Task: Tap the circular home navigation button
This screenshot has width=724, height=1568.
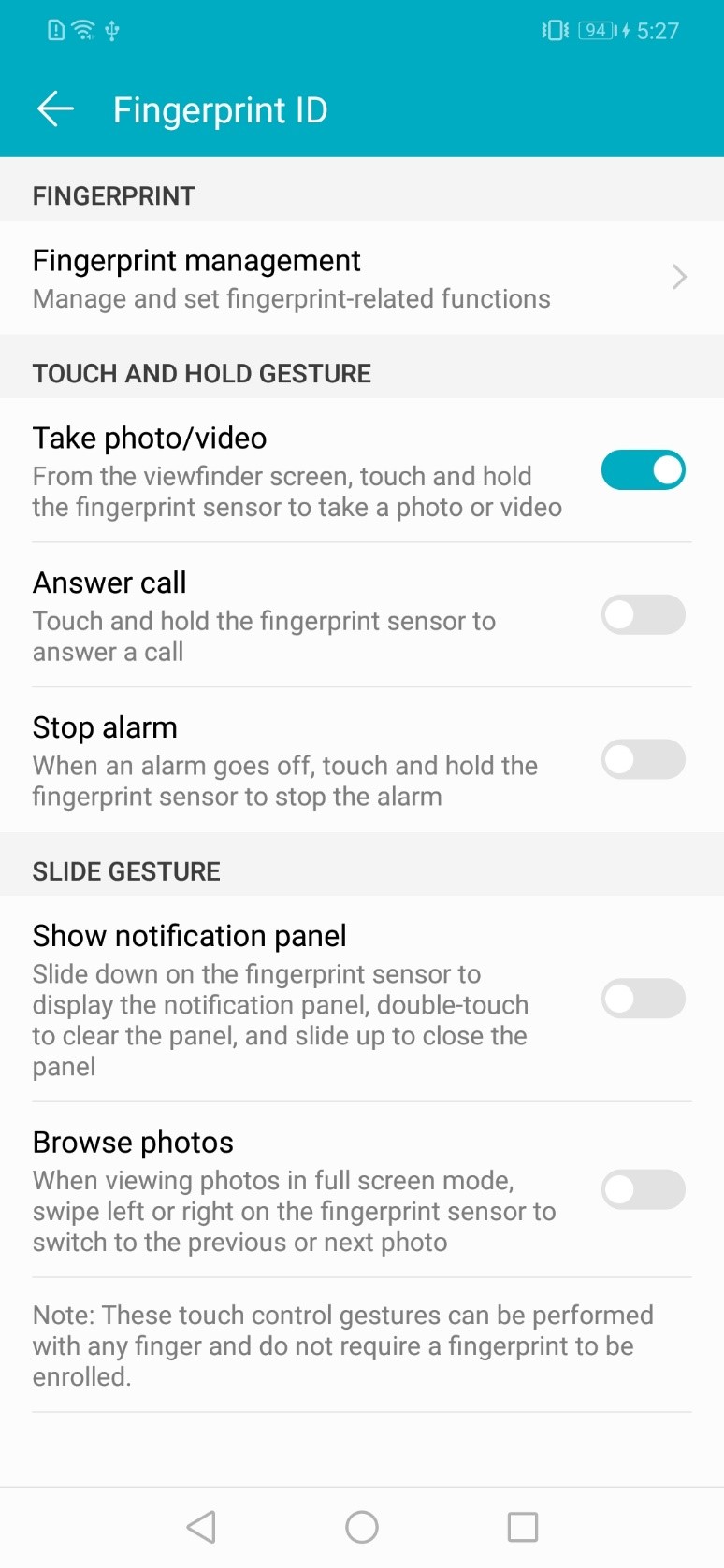Action: point(361,1527)
